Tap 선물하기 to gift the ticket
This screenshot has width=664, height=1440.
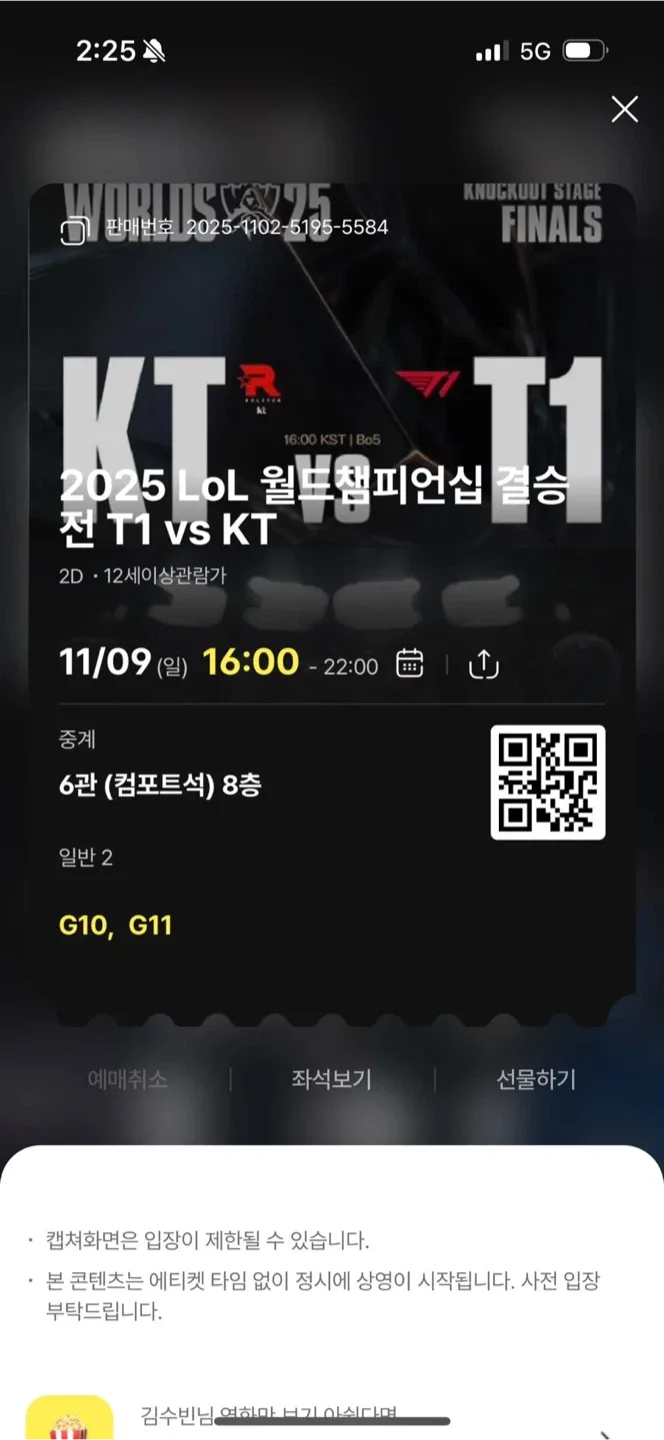click(x=536, y=1080)
